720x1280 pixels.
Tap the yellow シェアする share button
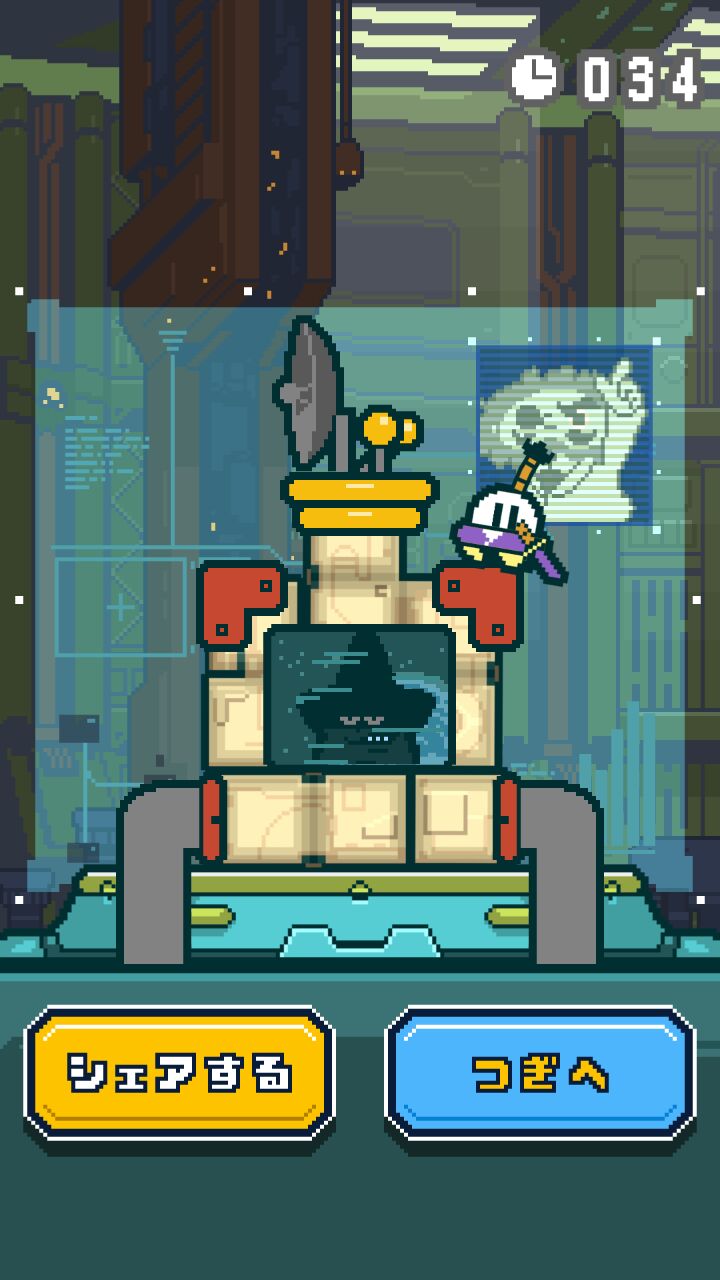[179, 1075]
